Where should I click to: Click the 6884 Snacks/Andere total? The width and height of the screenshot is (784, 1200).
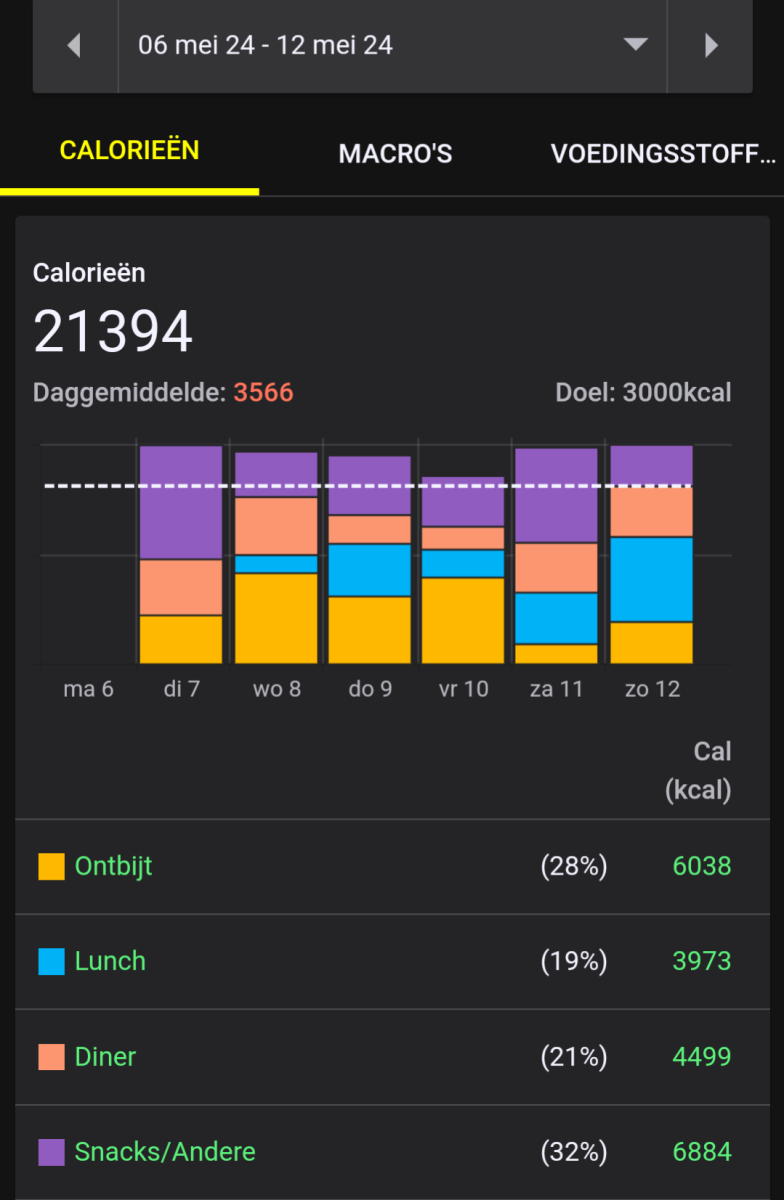coord(701,1151)
